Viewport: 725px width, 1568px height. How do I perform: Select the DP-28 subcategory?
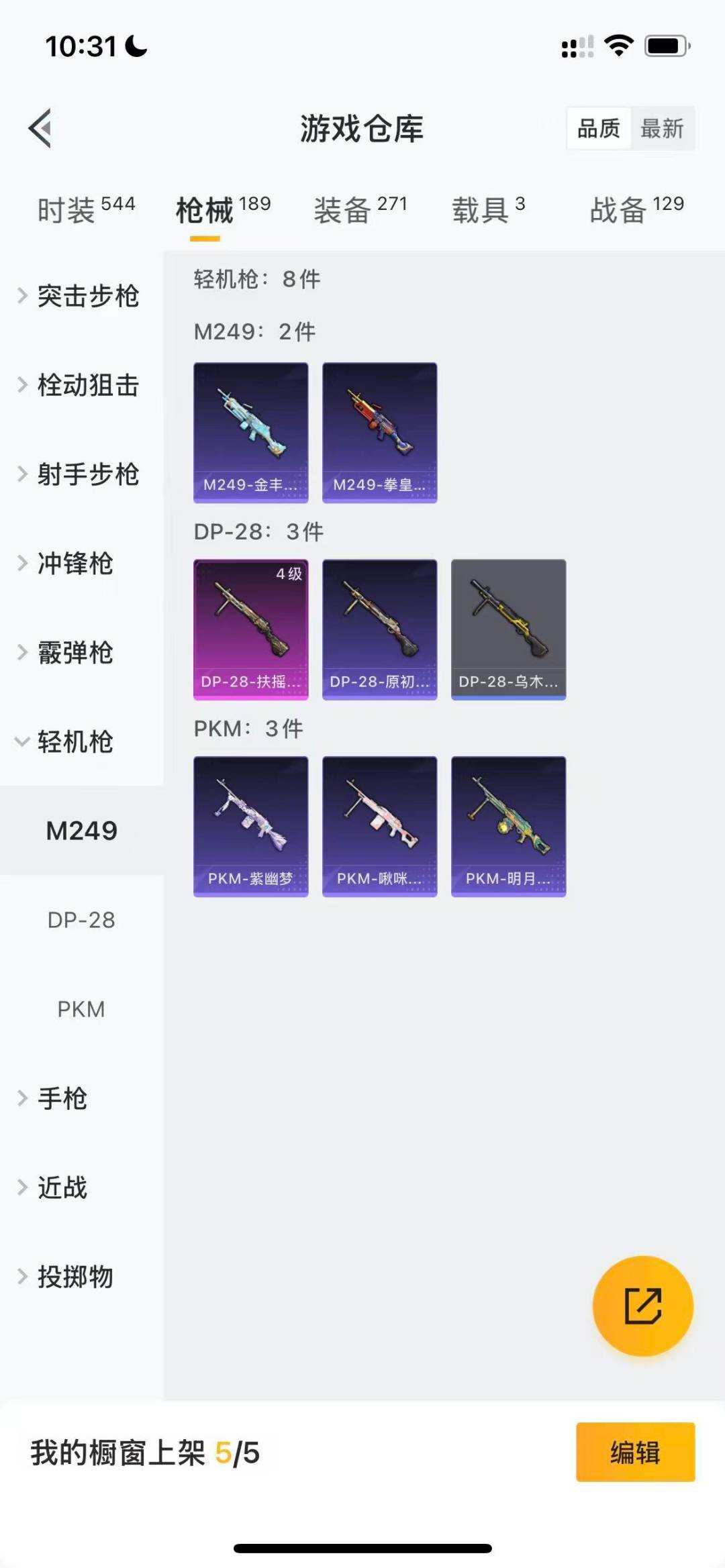(x=82, y=920)
